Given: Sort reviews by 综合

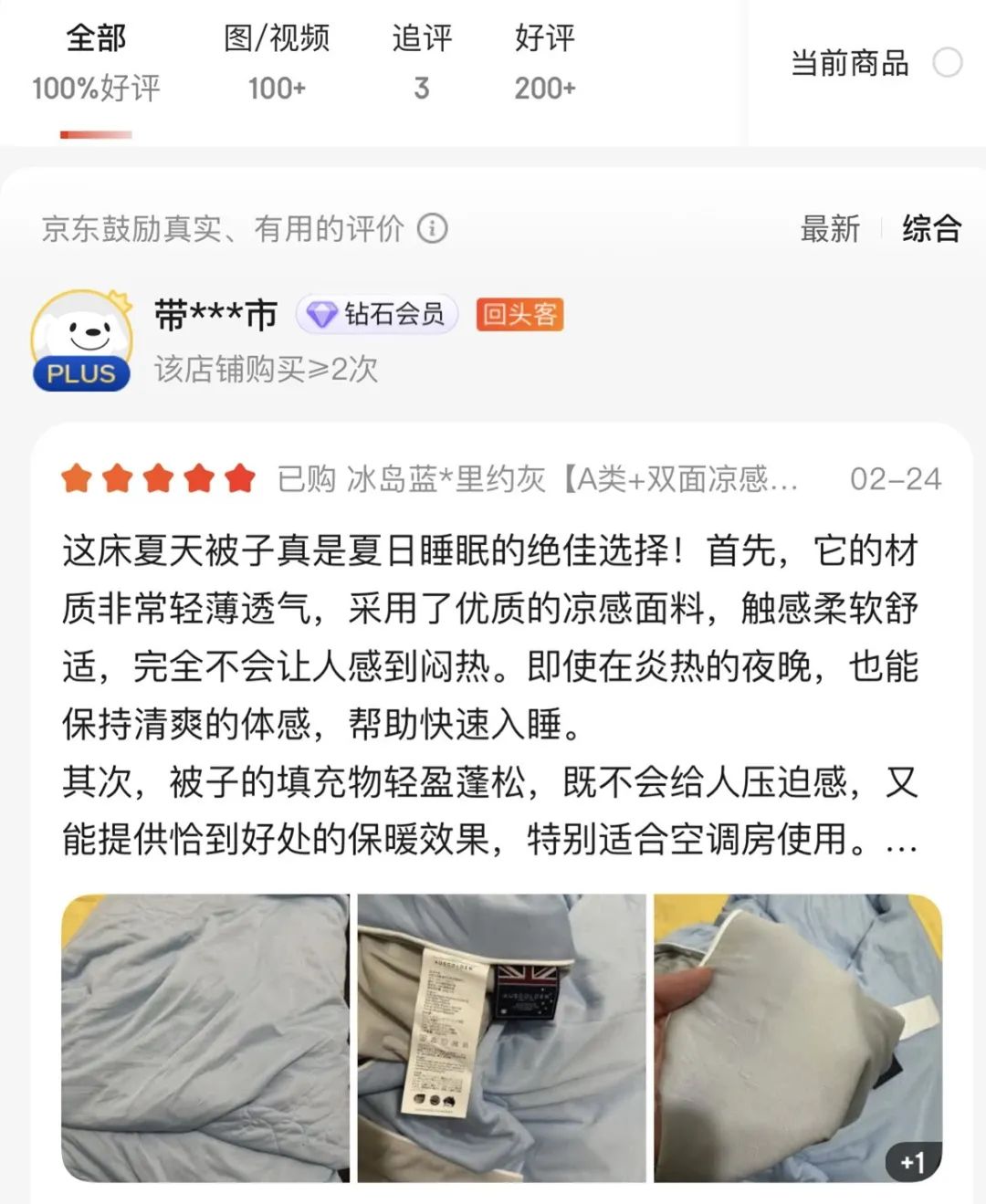Looking at the screenshot, I should click(931, 228).
